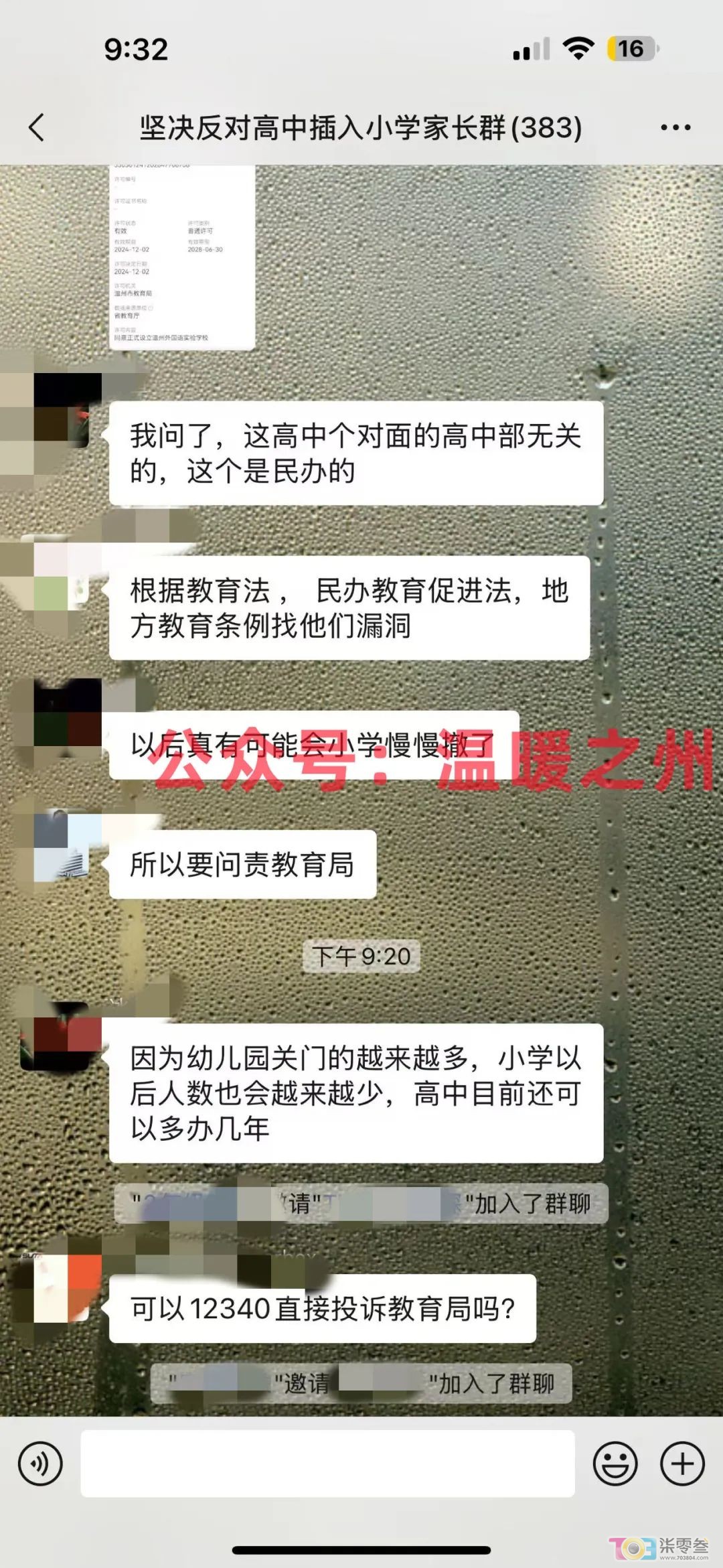Viewport: 723px width, 1568px height.
Task: Open the group chat details menu
Action: [x=675, y=127]
